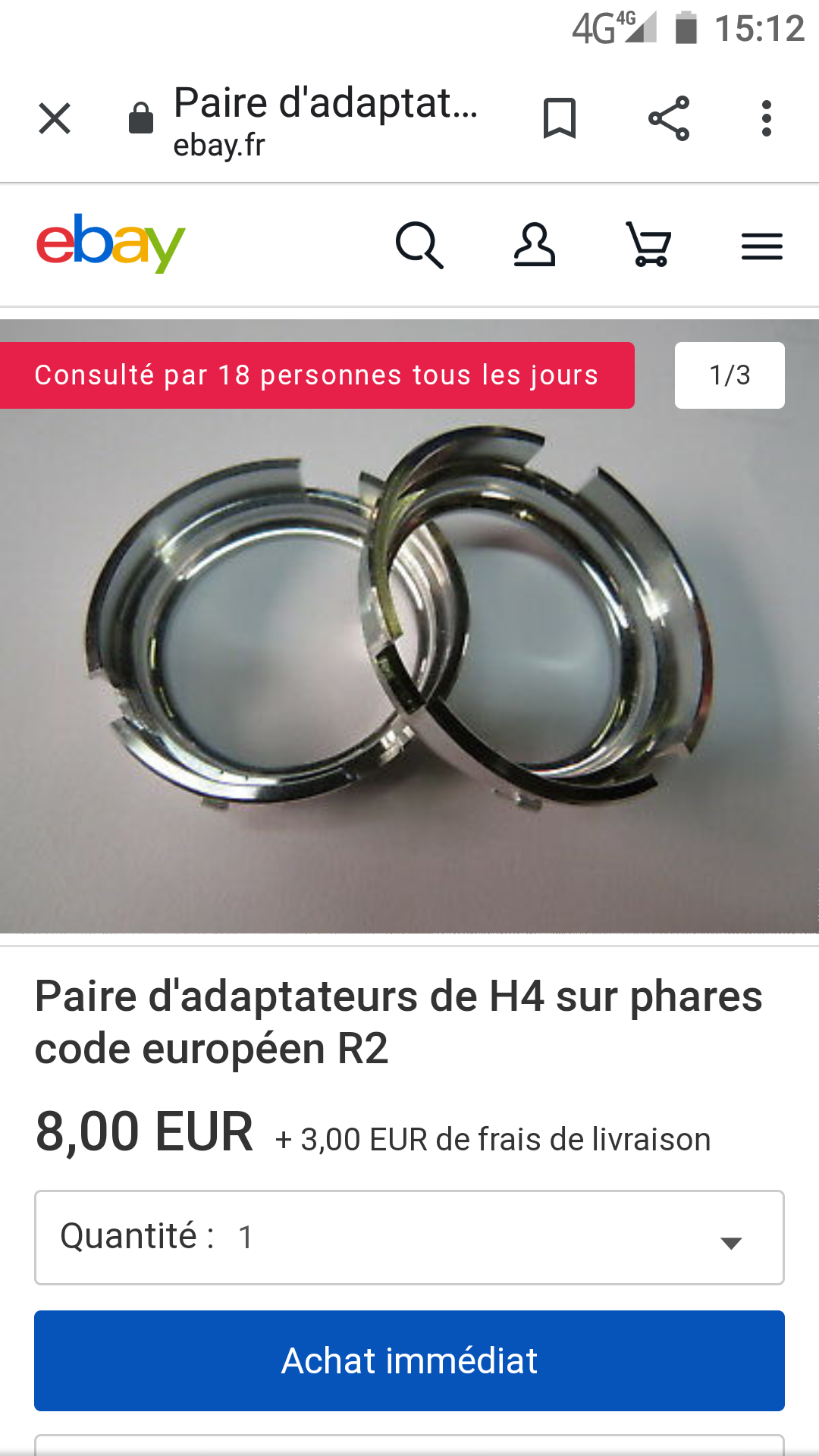Open the browser overflow menu
The height and width of the screenshot is (1456, 819).
(x=767, y=118)
